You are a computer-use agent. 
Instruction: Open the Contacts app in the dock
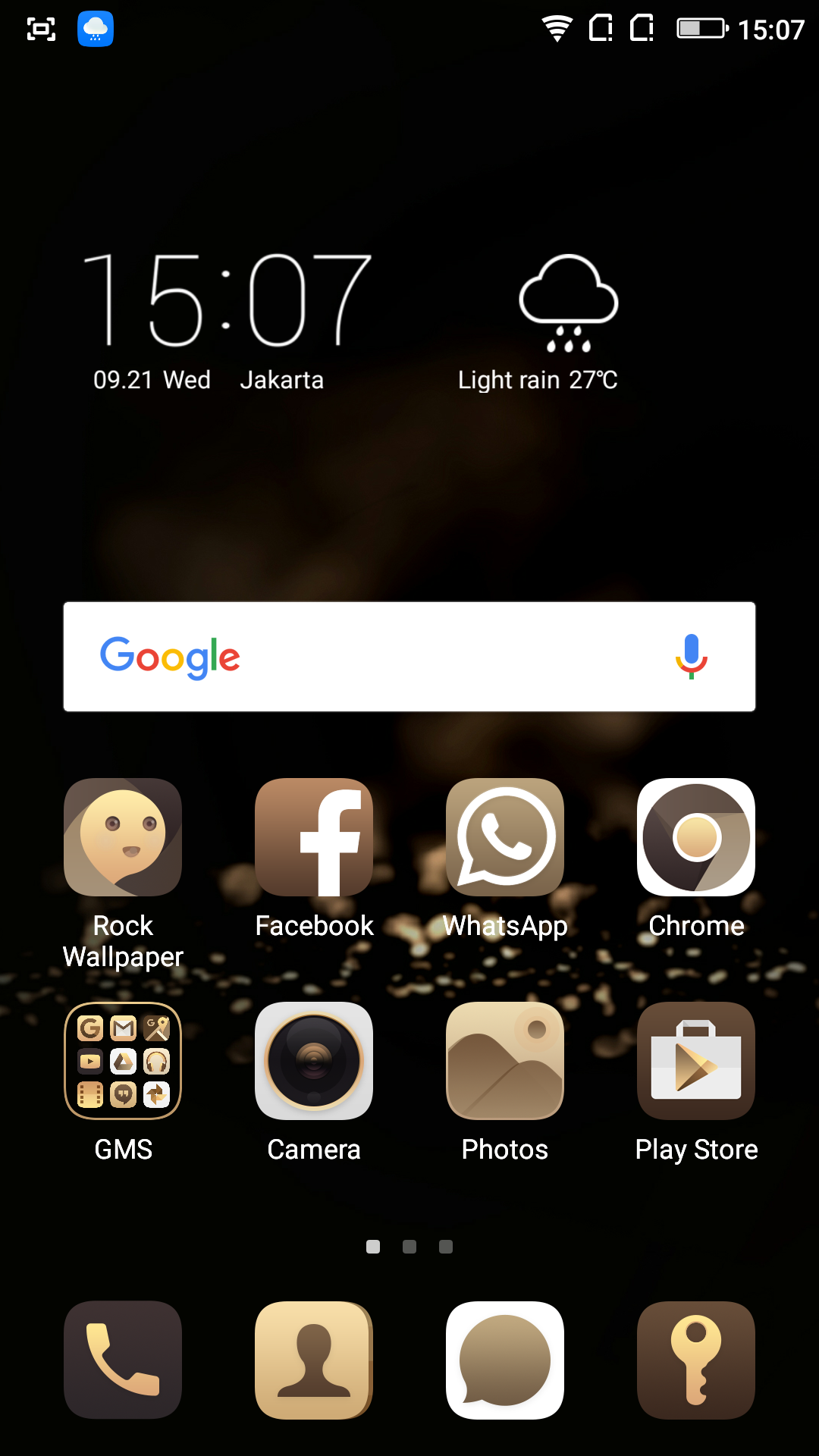pyautogui.click(x=314, y=1360)
